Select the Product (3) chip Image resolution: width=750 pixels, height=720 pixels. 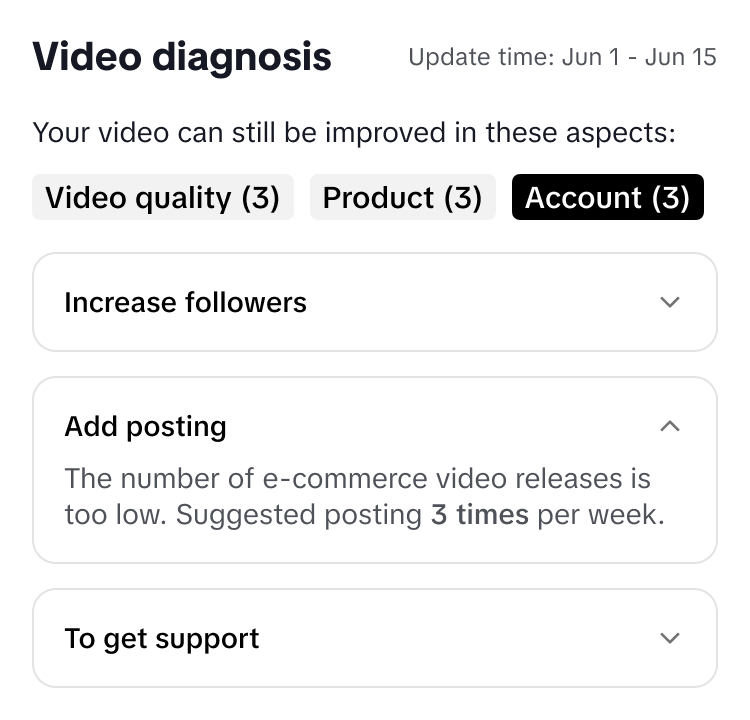[402, 198]
